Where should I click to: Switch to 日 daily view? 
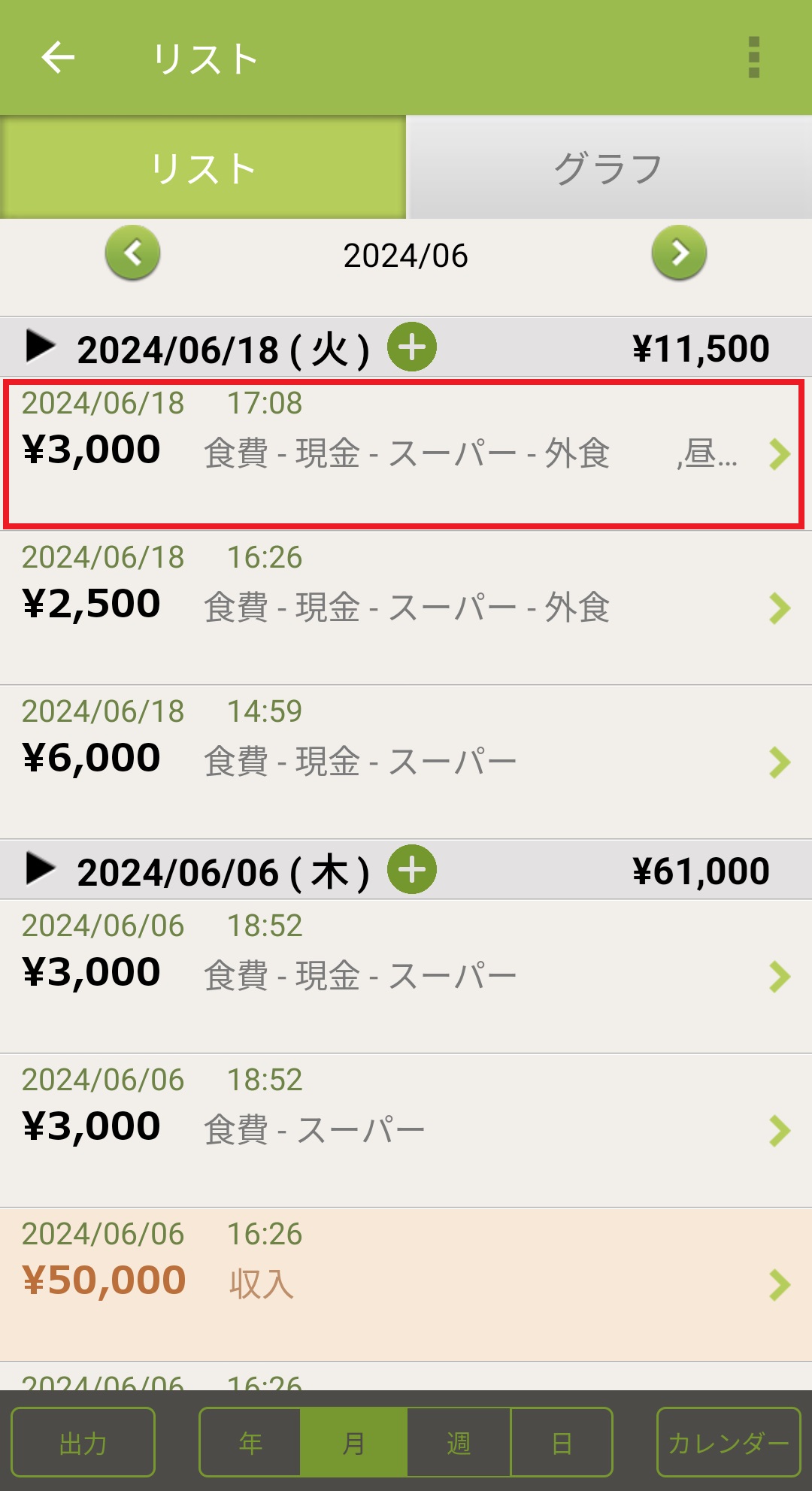(x=562, y=1442)
